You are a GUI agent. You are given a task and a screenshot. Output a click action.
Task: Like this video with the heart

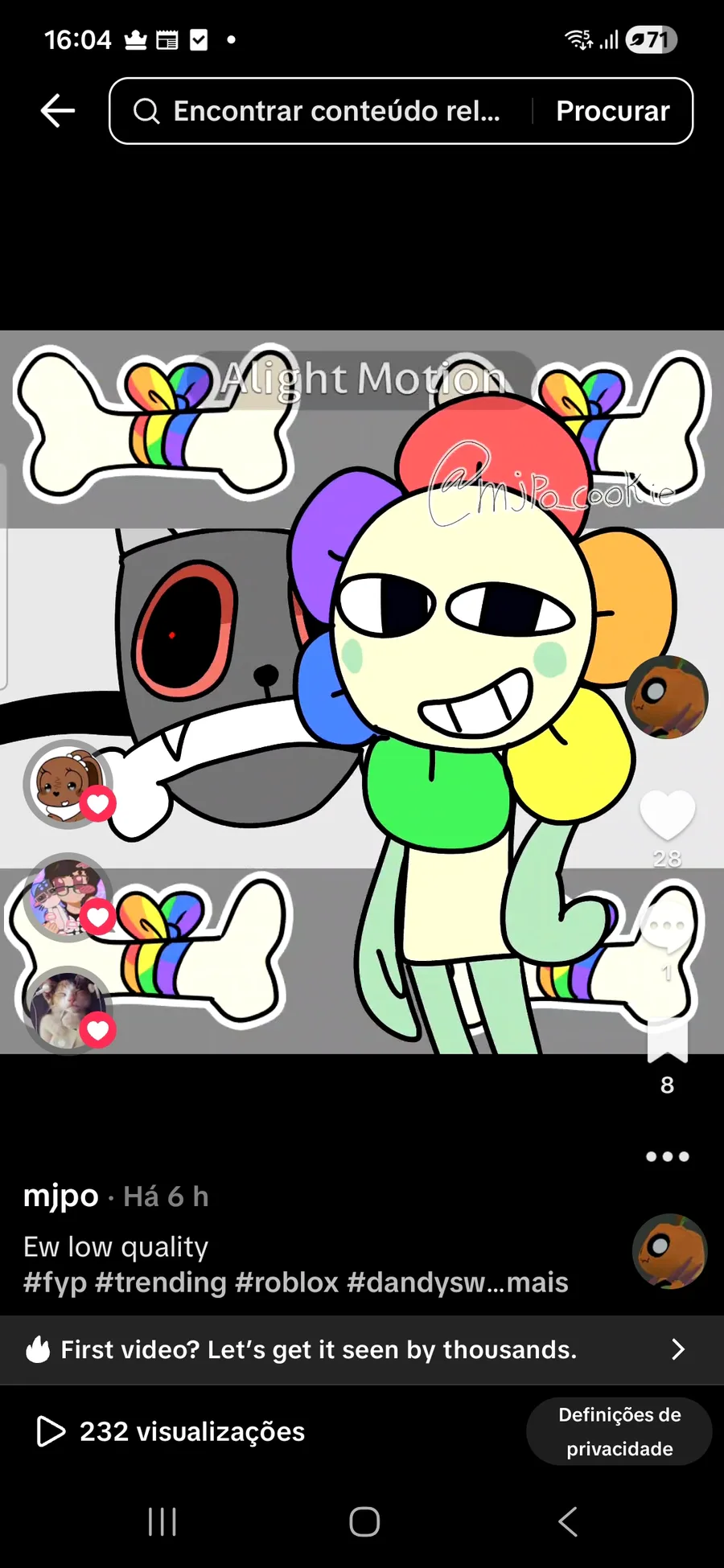tap(667, 815)
